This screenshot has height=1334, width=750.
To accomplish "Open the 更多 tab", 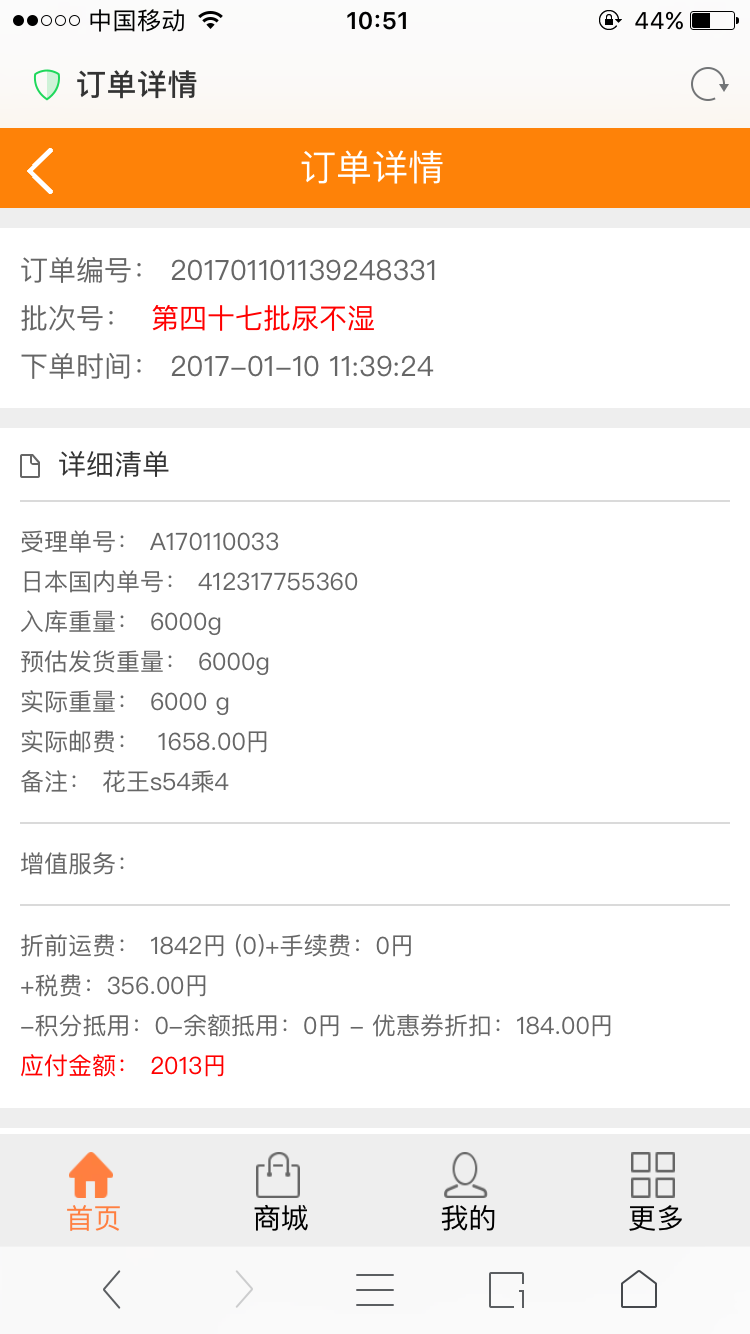I will (x=654, y=1192).
